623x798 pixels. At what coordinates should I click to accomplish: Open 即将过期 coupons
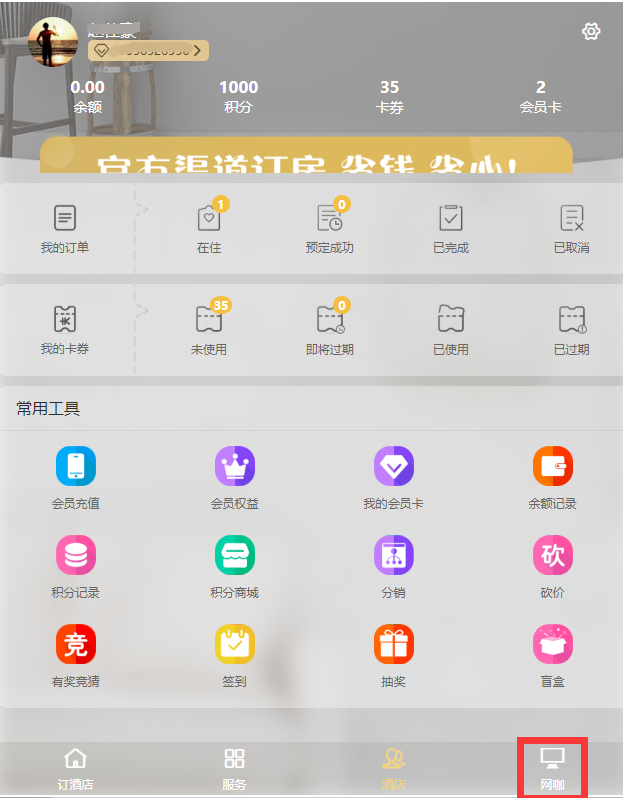click(330, 330)
